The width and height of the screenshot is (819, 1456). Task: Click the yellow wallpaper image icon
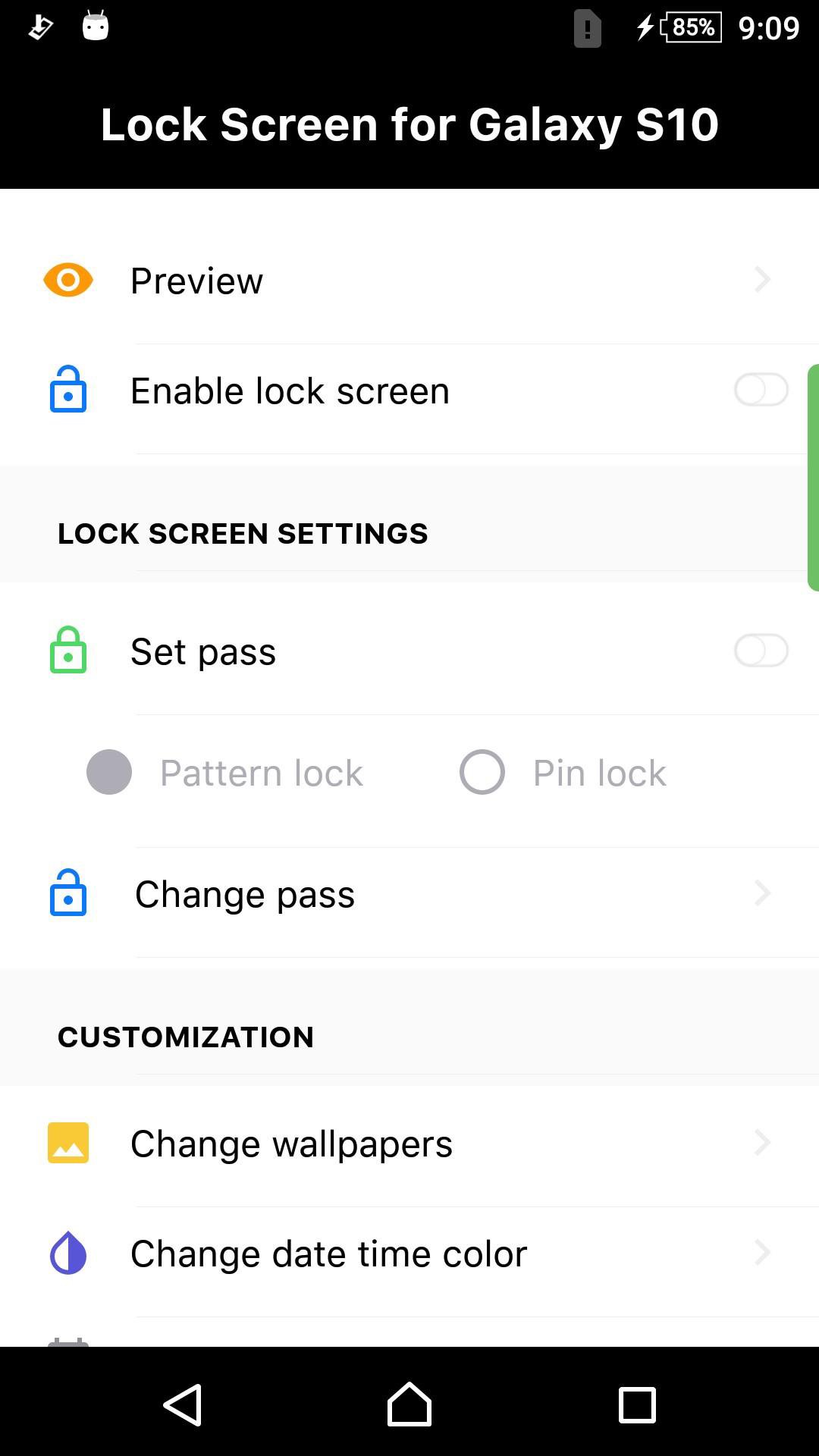[x=67, y=1143]
